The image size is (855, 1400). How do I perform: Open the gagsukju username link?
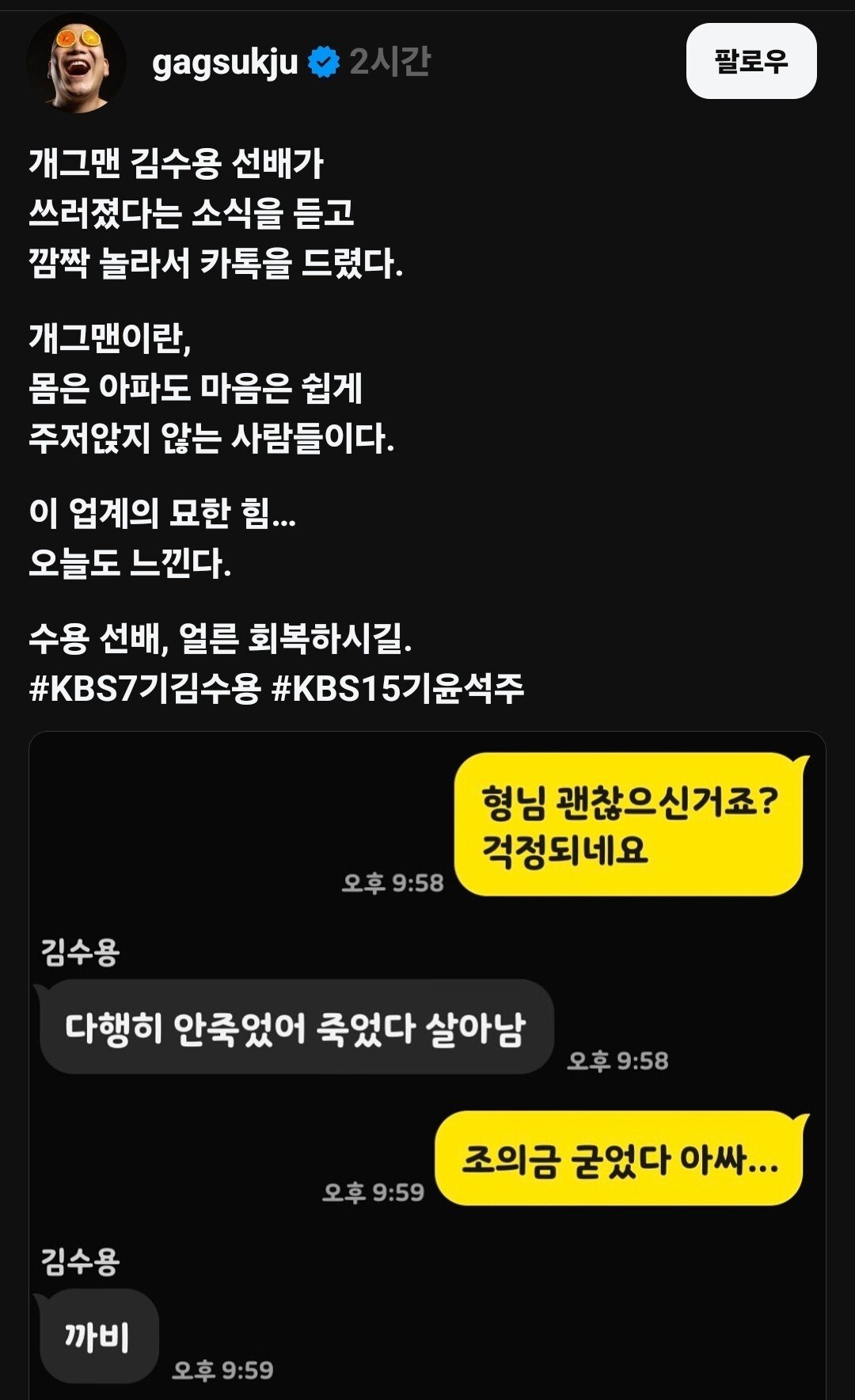click(225, 62)
